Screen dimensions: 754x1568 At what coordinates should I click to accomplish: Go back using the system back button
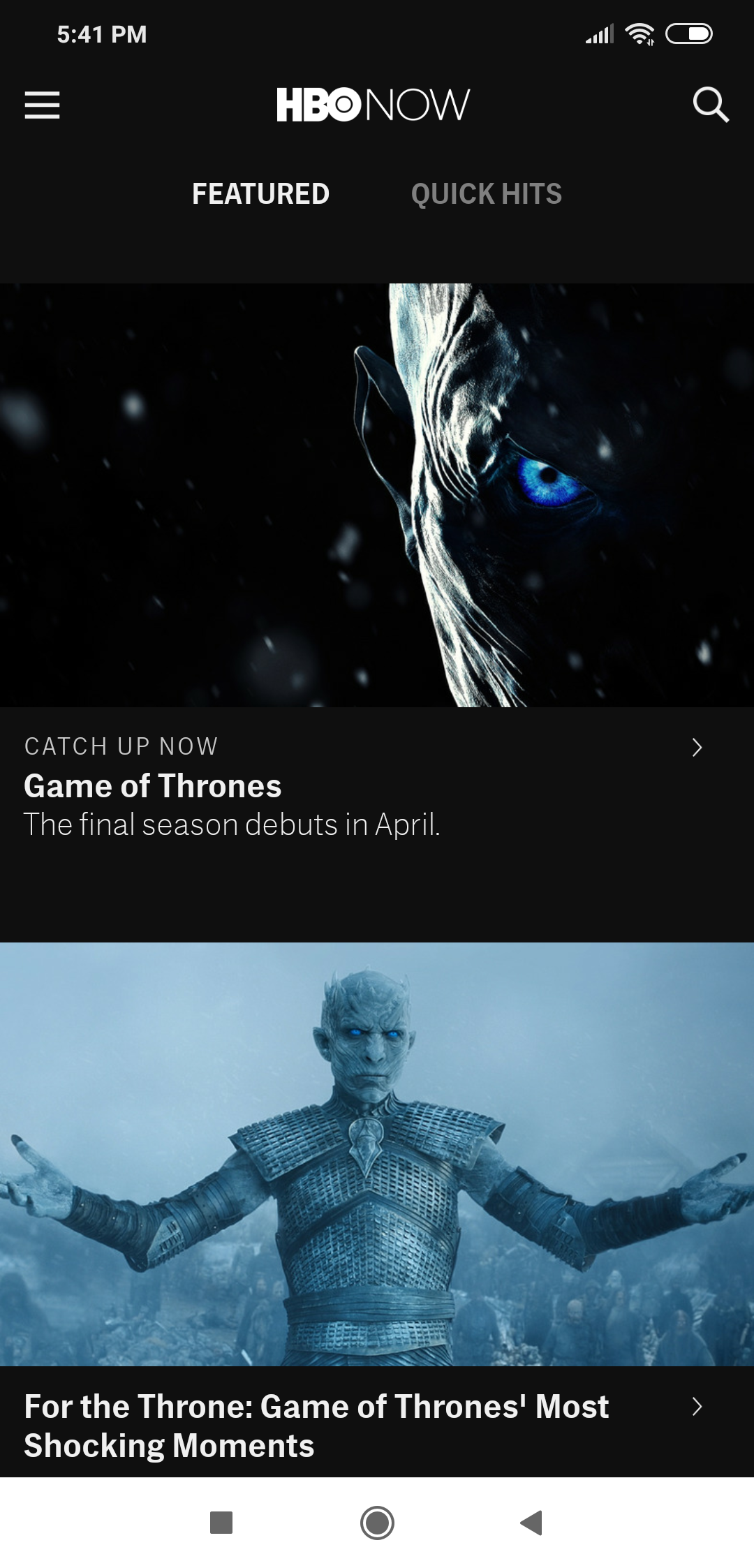pyautogui.click(x=532, y=1523)
